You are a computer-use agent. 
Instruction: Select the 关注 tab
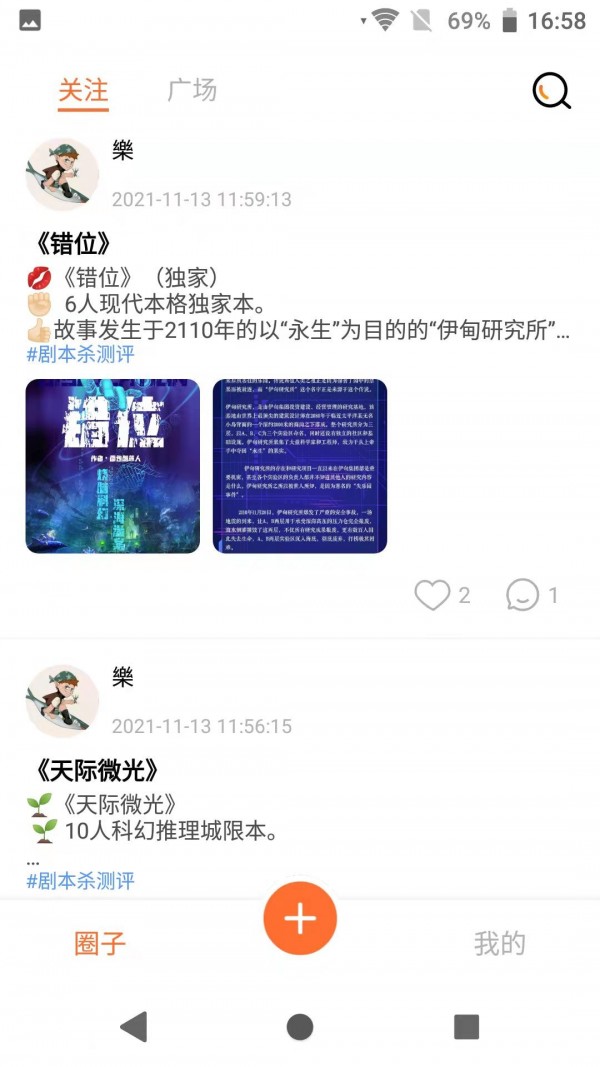(x=83, y=90)
